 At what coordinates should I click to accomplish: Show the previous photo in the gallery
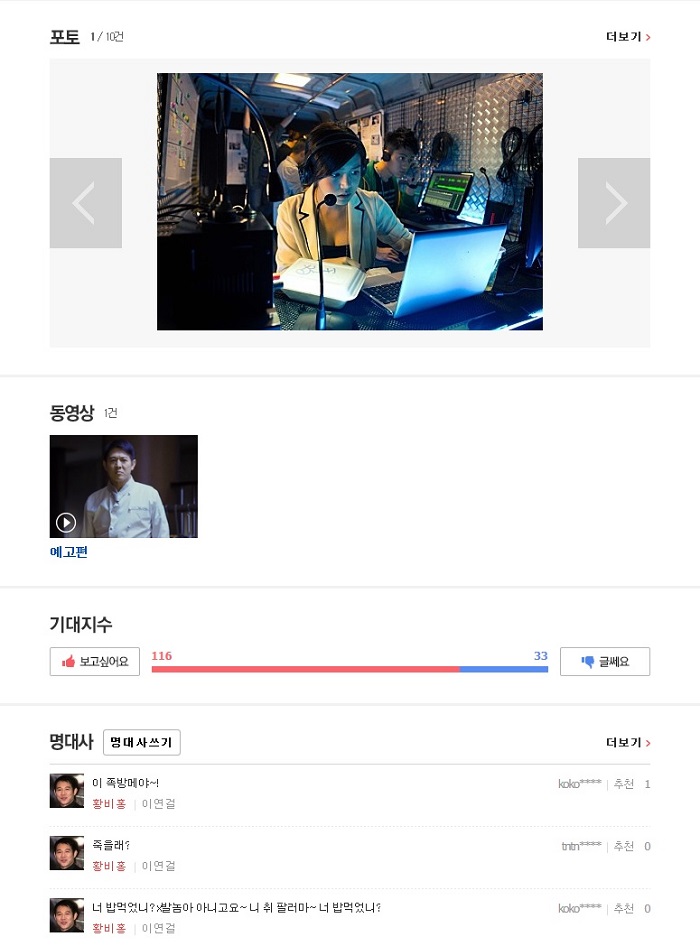point(86,203)
